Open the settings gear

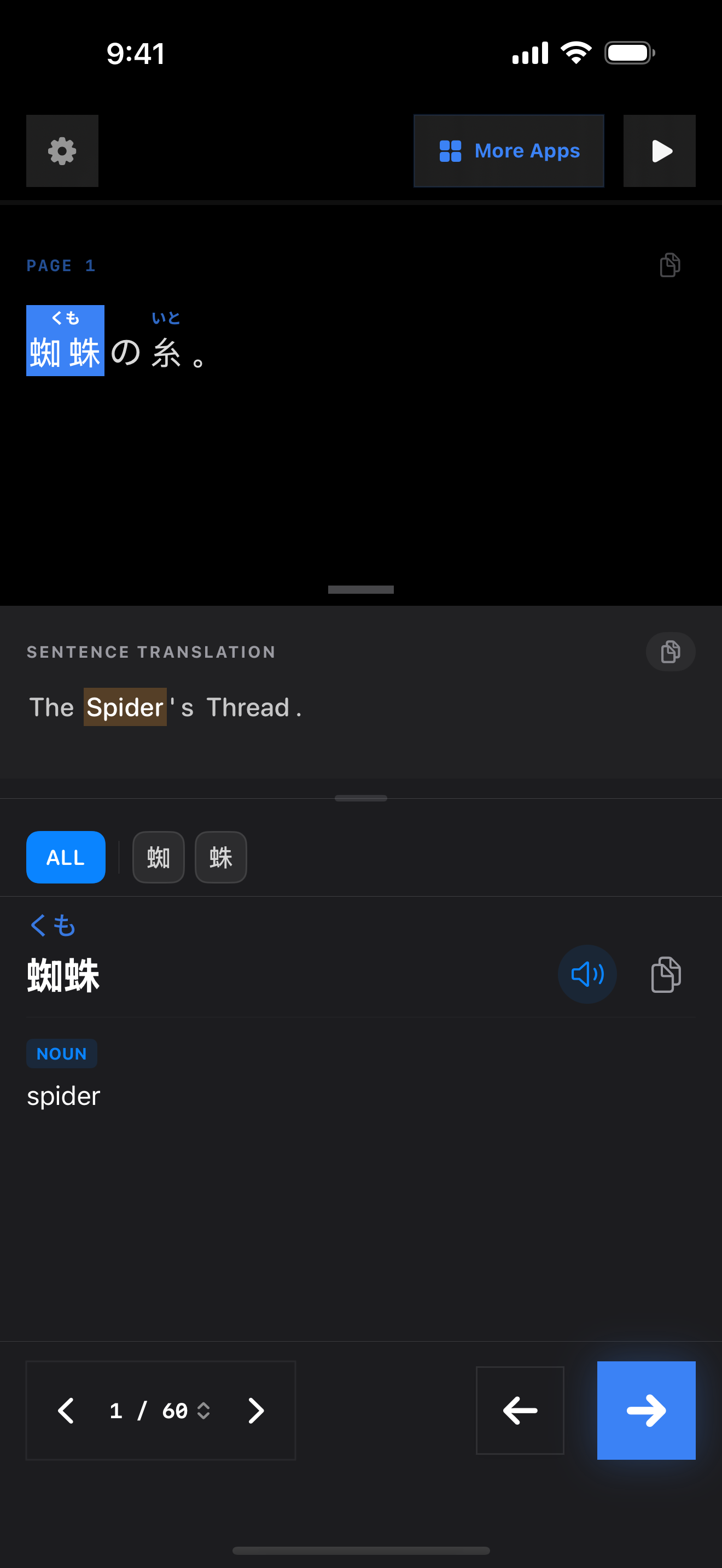[62, 151]
